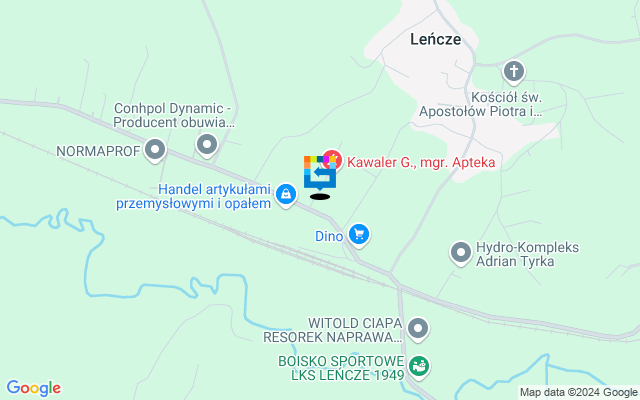
Task: Select the Kawaler G., mgr. Apteka pharmacy pin
Action: point(332,160)
